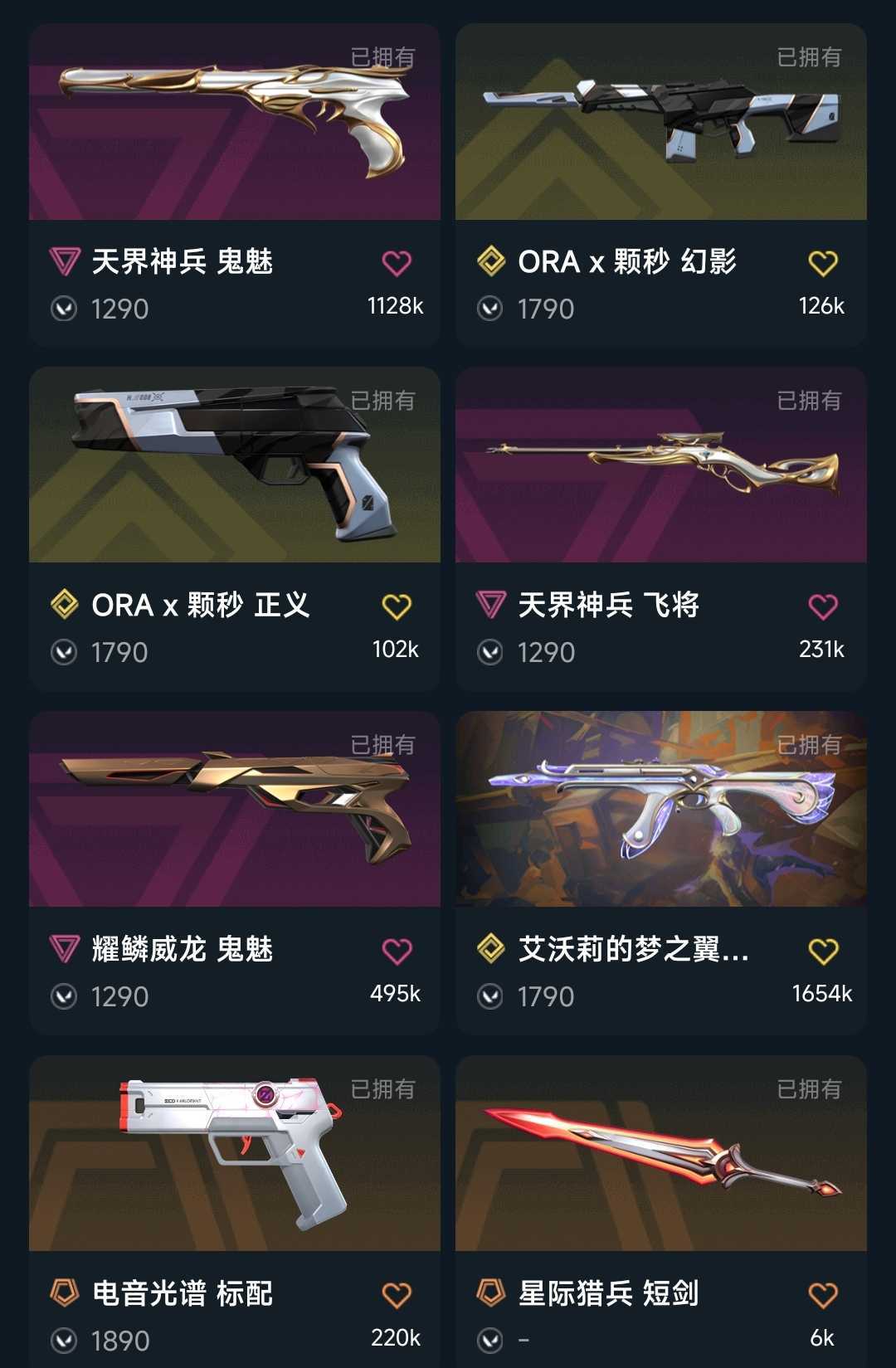Open the 天界神兵 鬼魅 skin card
Image resolution: width=896 pixels, height=1368 pixels.
point(234,123)
